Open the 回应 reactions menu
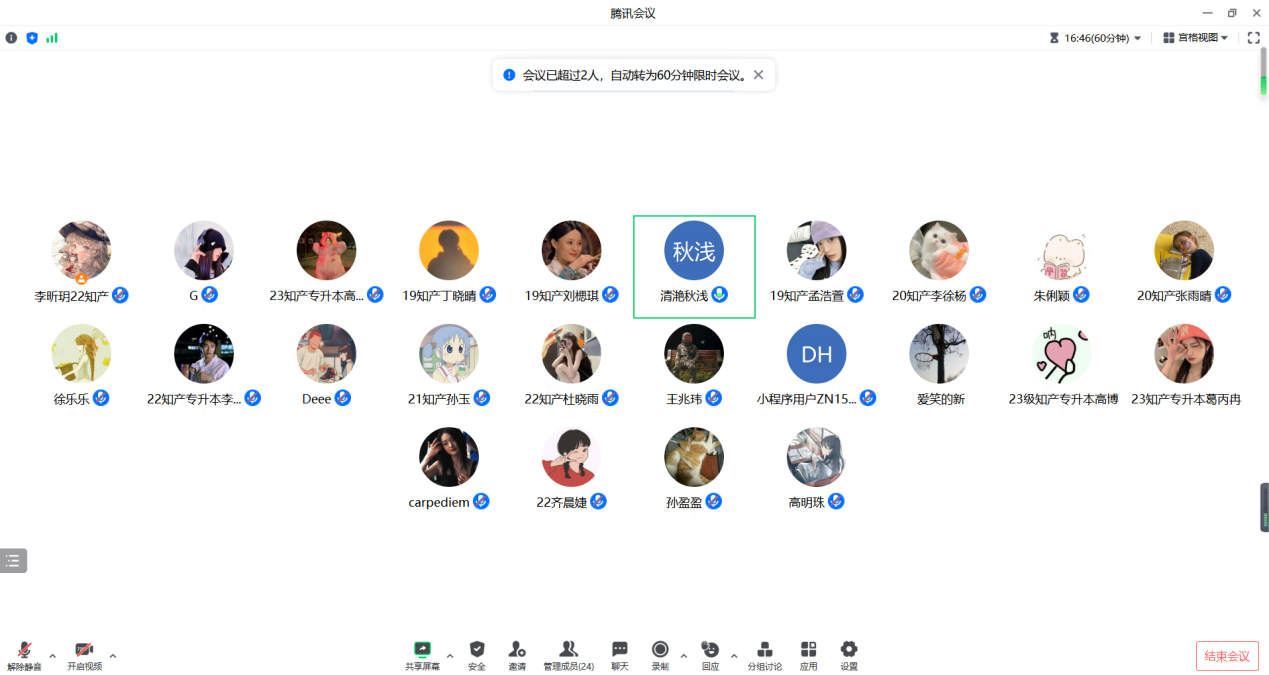1269x675 pixels. tap(710, 655)
